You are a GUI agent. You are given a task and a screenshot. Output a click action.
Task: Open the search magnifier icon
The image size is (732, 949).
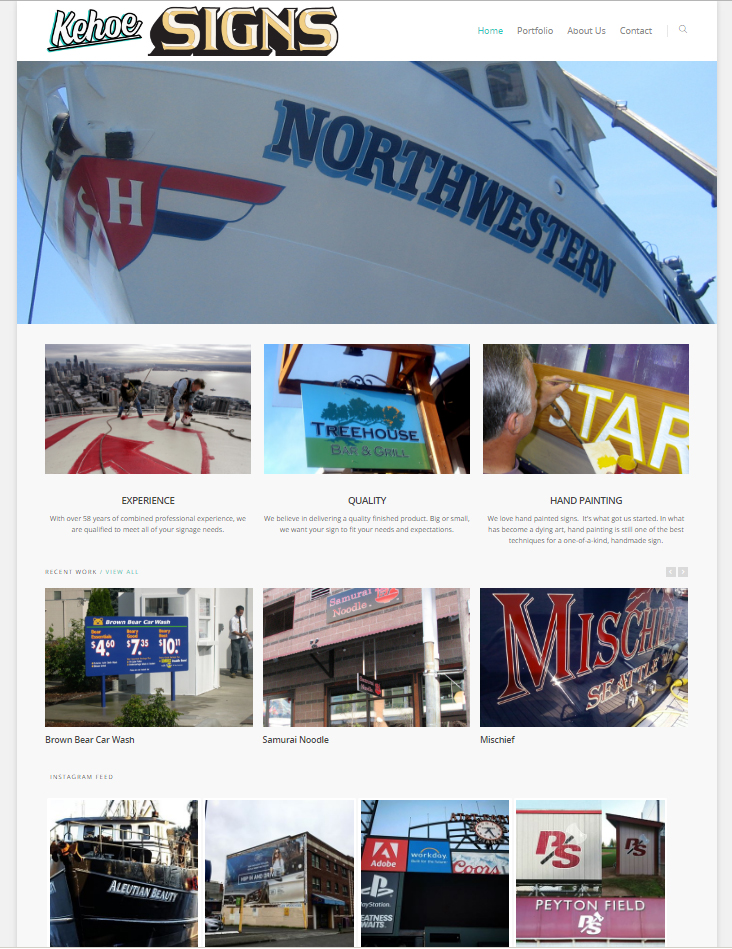pyautogui.click(x=683, y=30)
